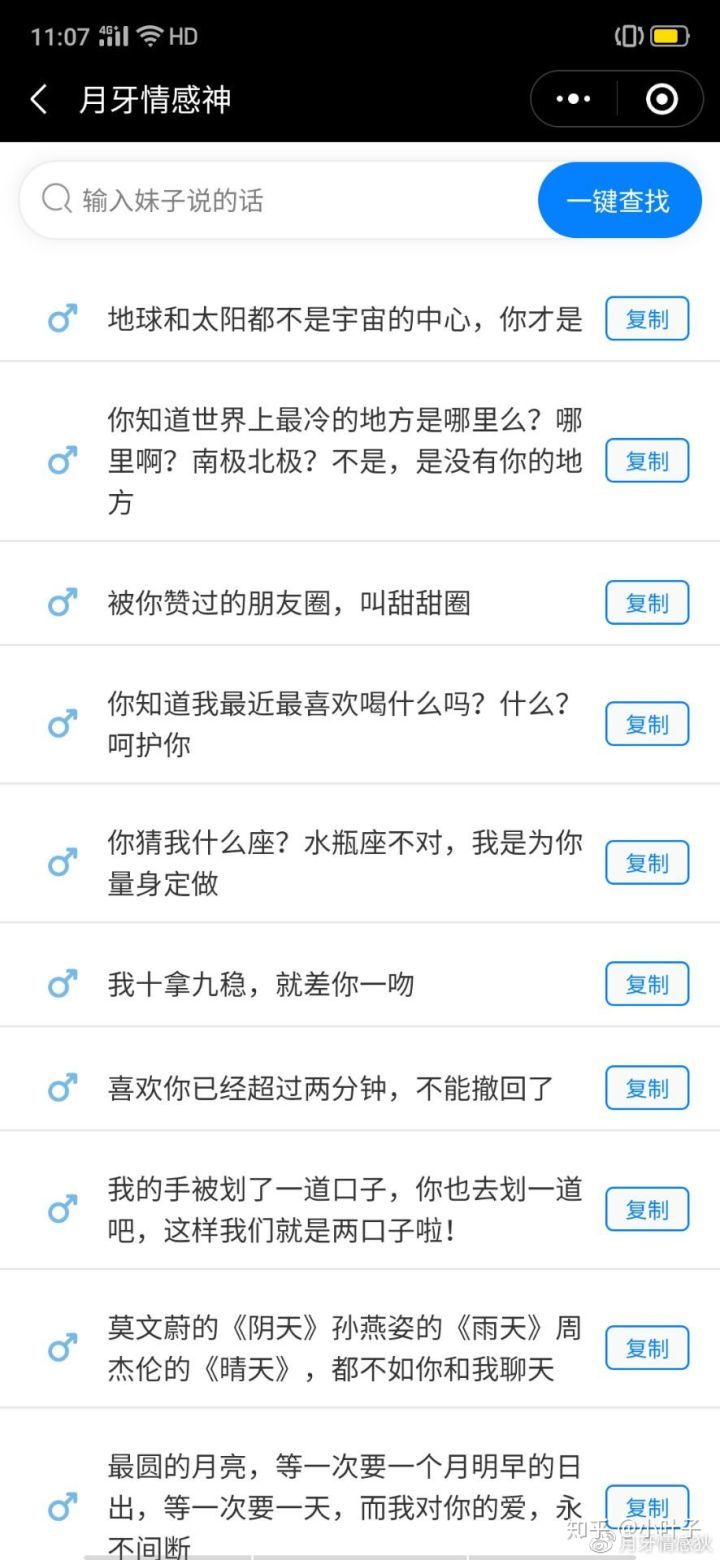This screenshot has height=1560, width=720.
Task: Copy the 世界上最冷的地方 line
Action: coord(647,461)
